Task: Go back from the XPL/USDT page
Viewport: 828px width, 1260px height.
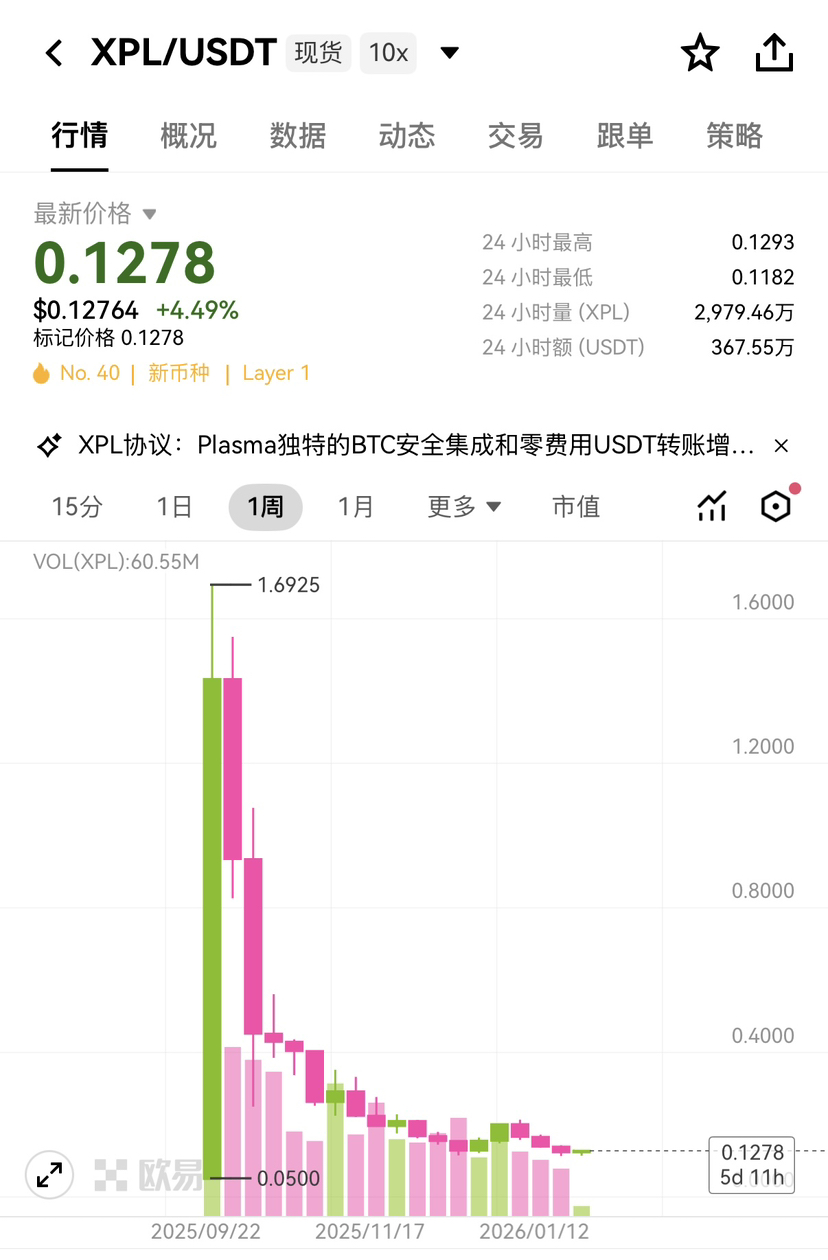Action: point(54,53)
